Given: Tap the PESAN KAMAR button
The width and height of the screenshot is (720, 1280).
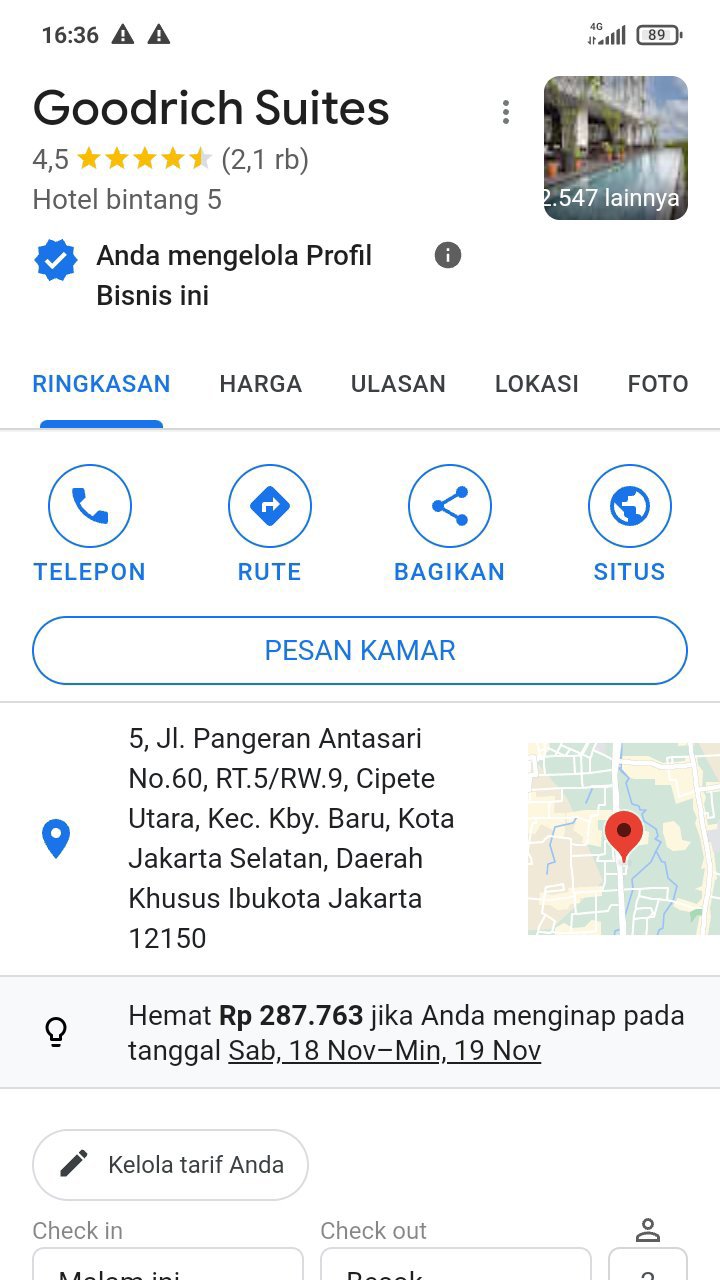Looking at the screenshot, I should pos(360,651).
